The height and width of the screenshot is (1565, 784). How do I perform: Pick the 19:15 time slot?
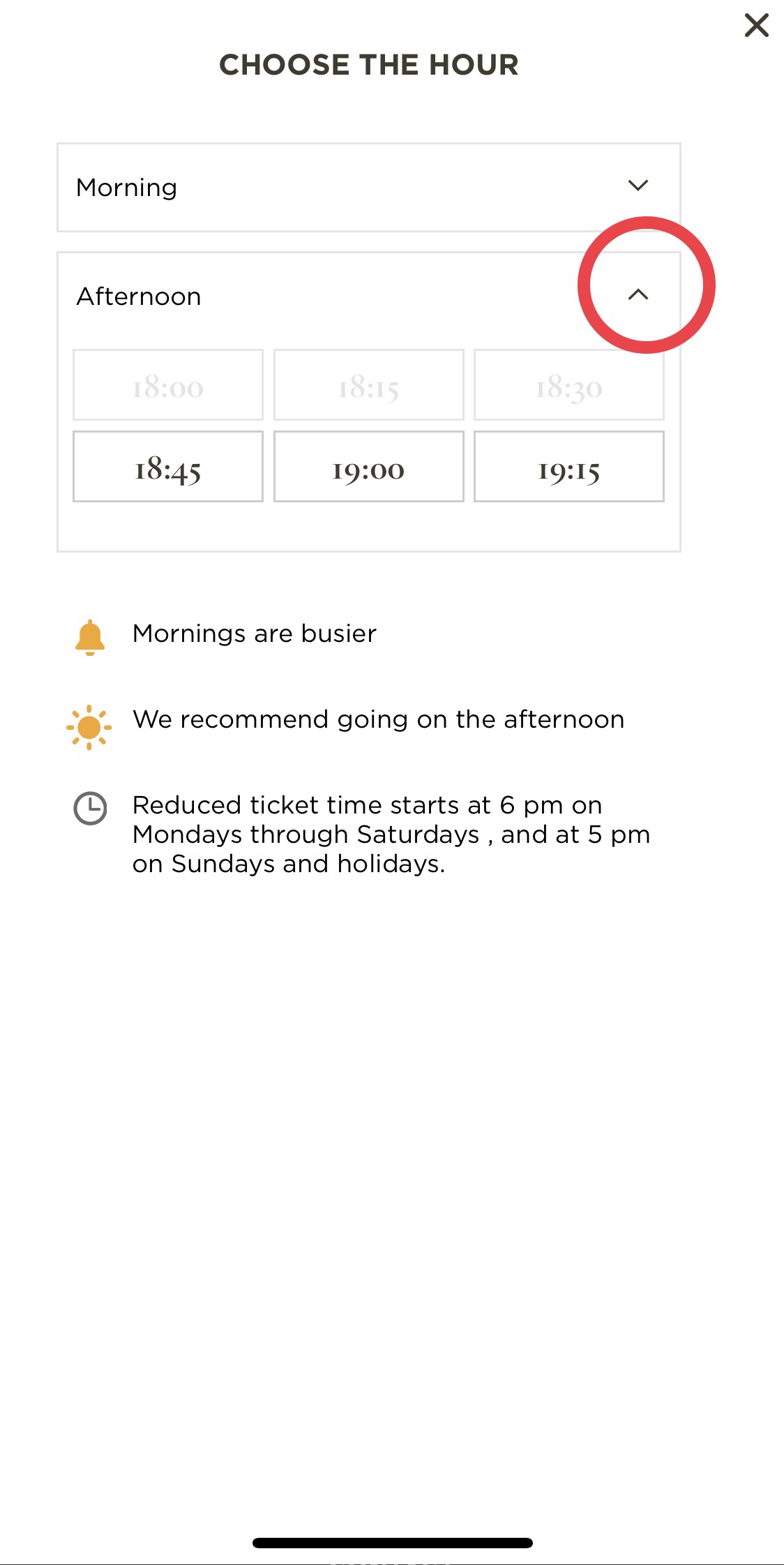(x=568, y=467)
